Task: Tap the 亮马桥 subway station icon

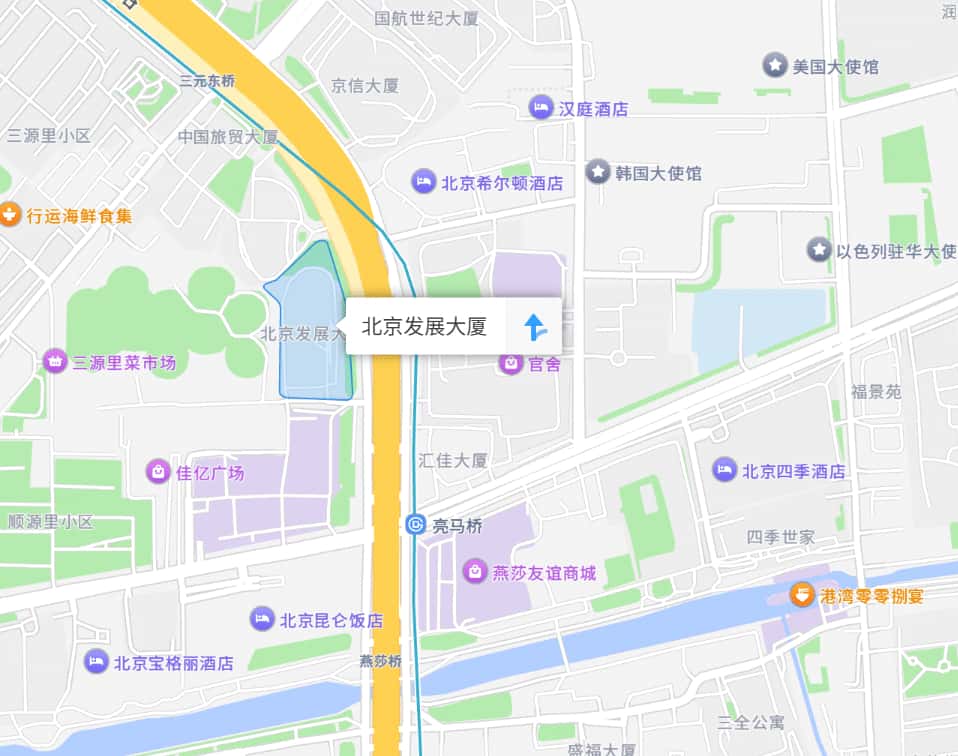Action: [x=416, y=525]
